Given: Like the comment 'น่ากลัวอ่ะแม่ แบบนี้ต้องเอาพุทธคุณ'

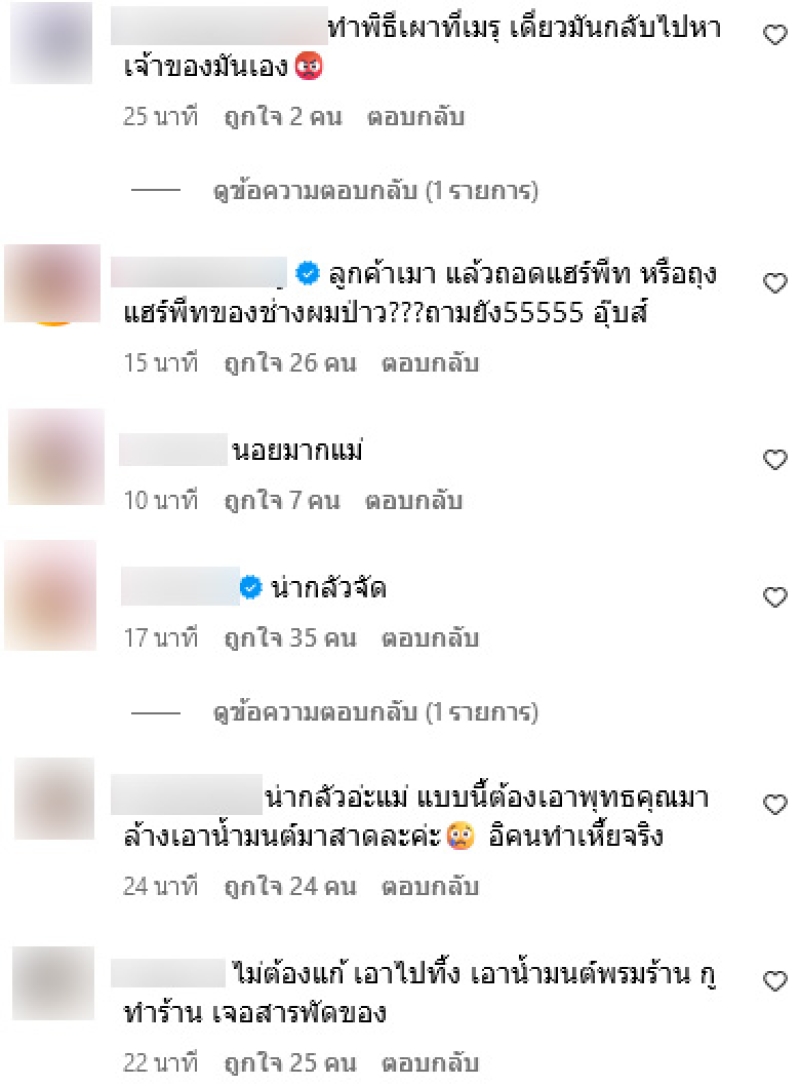Looking at the screenshot, I should pos(775,804).
